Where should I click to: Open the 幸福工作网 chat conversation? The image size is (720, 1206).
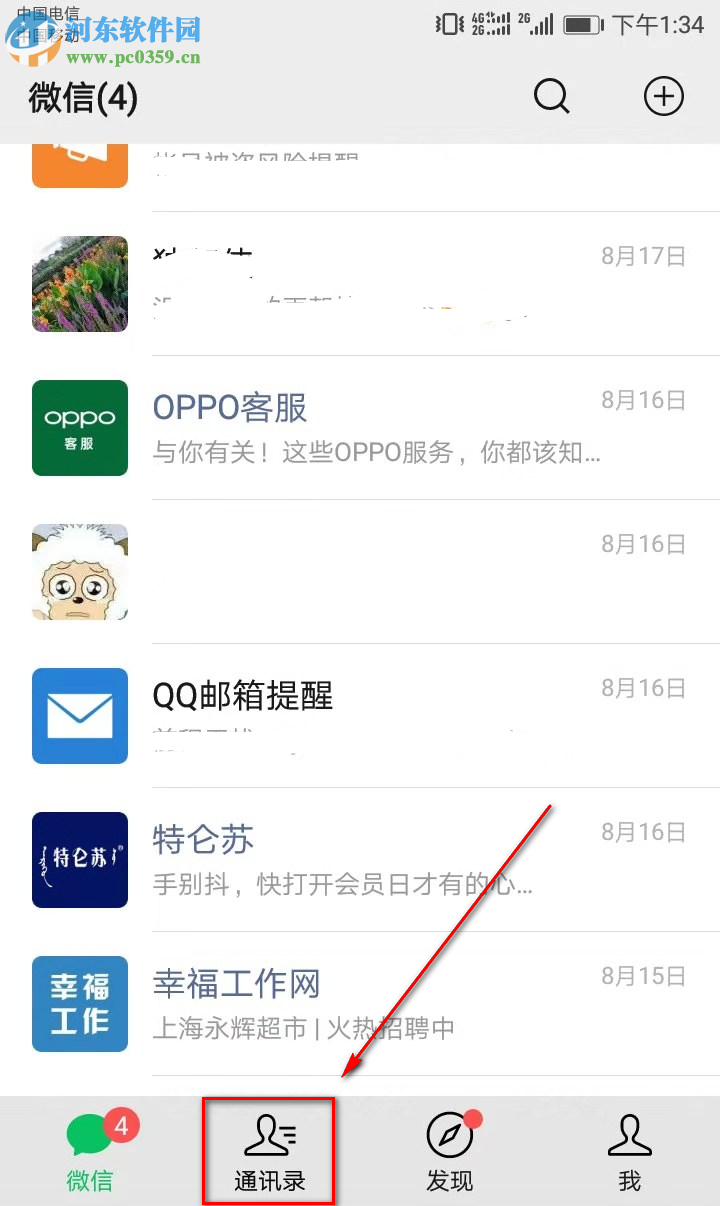tap(300, 1004)
